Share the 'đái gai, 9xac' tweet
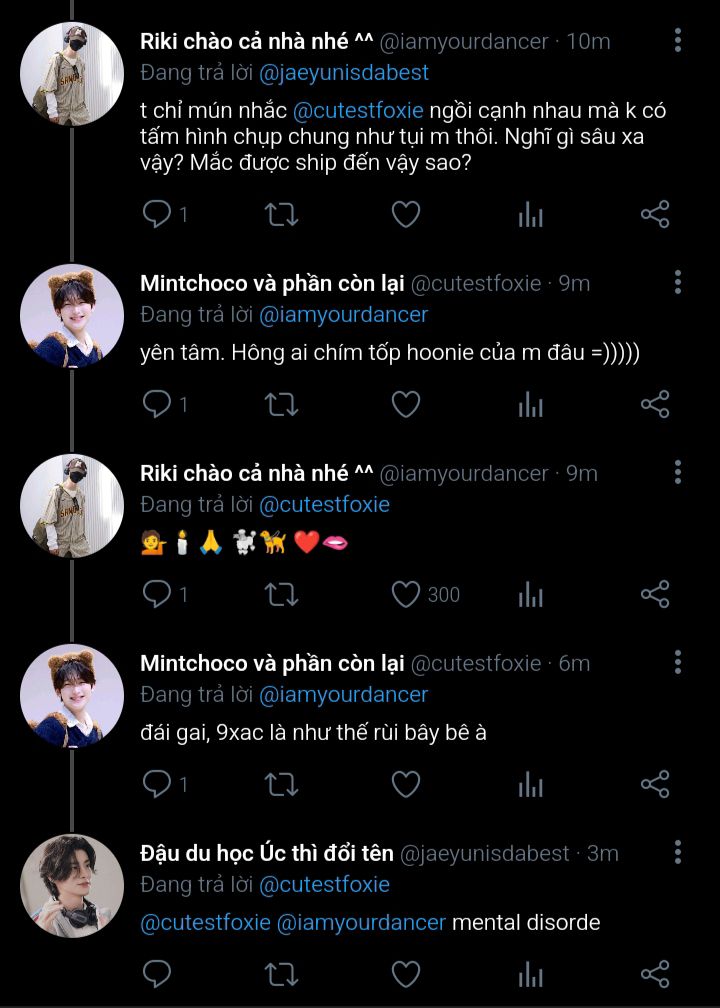The image size is (720, 1008). tap(654, 785)
